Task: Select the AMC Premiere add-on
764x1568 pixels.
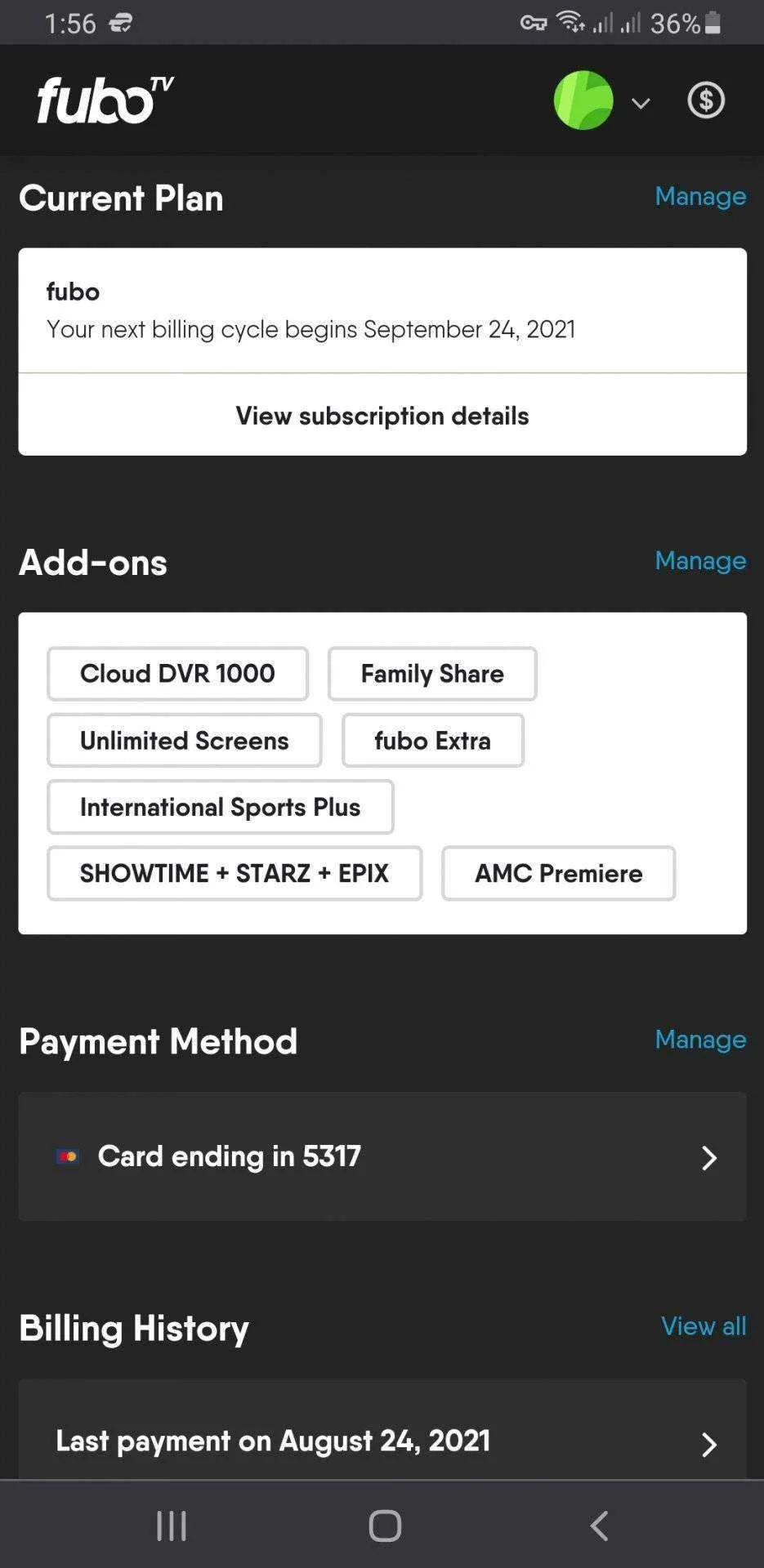Action: (x=559, y=874)
